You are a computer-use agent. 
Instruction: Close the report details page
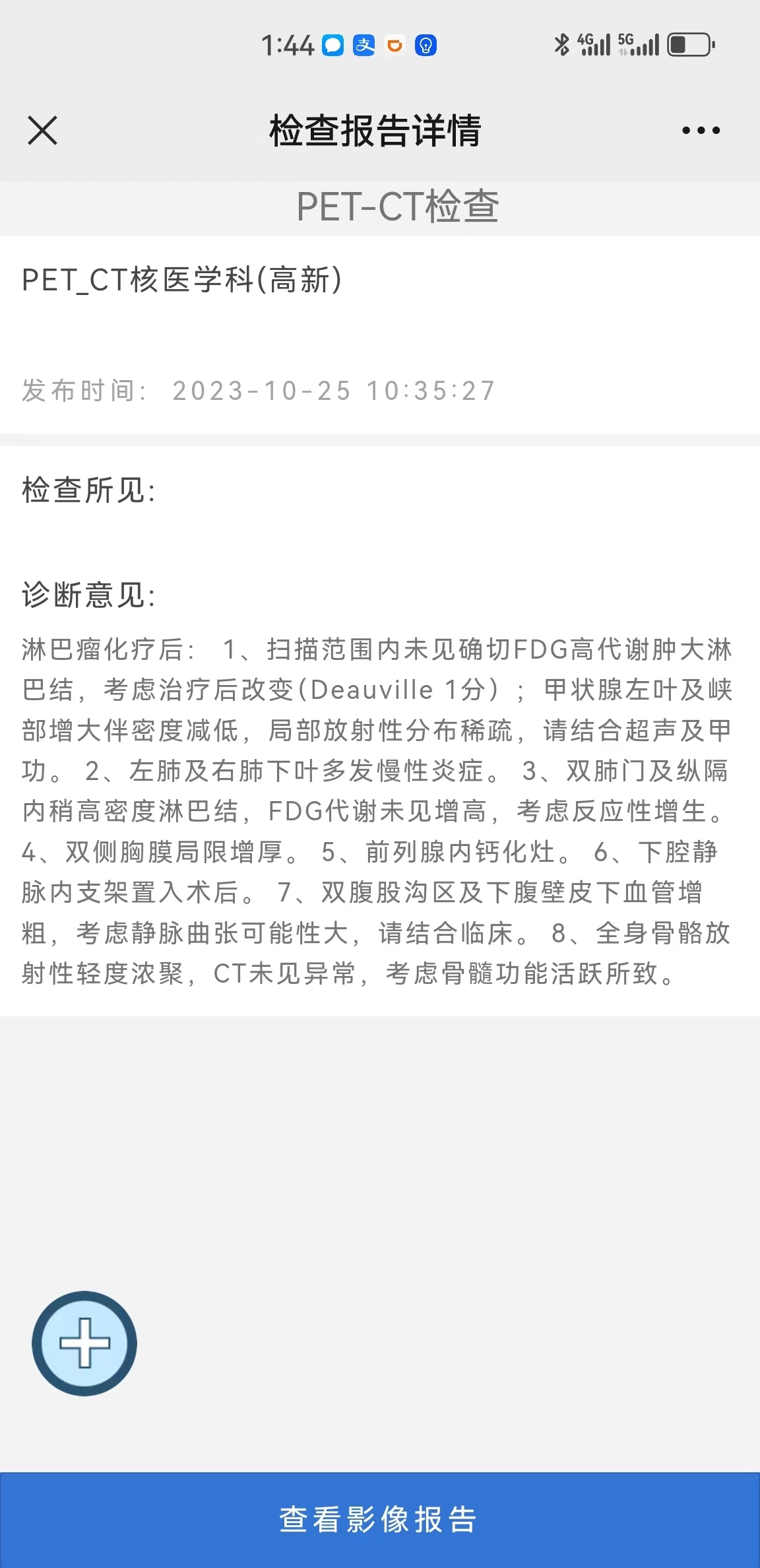pyautogui.click(x=43, y=130)
